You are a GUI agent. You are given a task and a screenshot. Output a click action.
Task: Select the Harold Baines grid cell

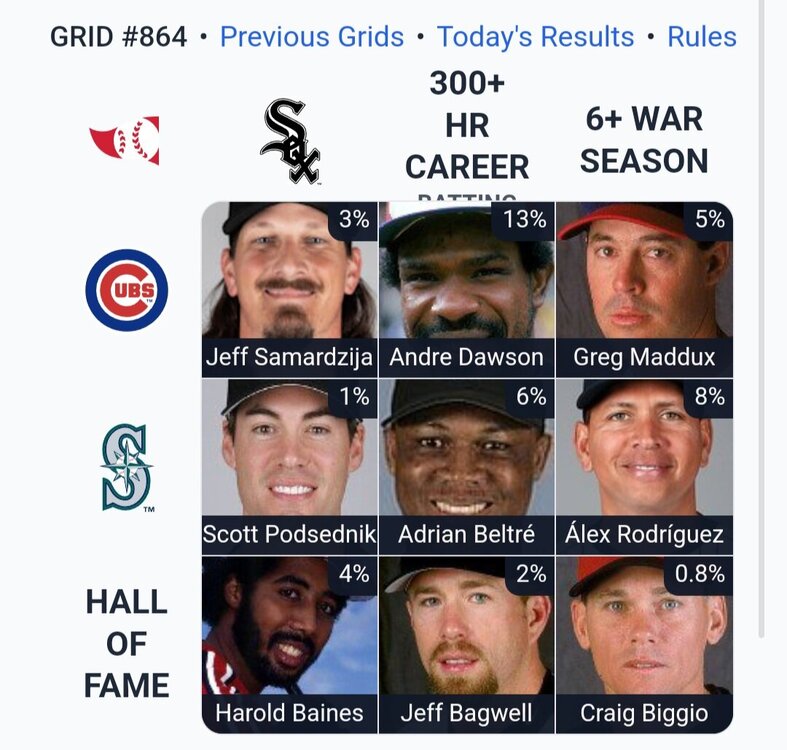(289, 645)
